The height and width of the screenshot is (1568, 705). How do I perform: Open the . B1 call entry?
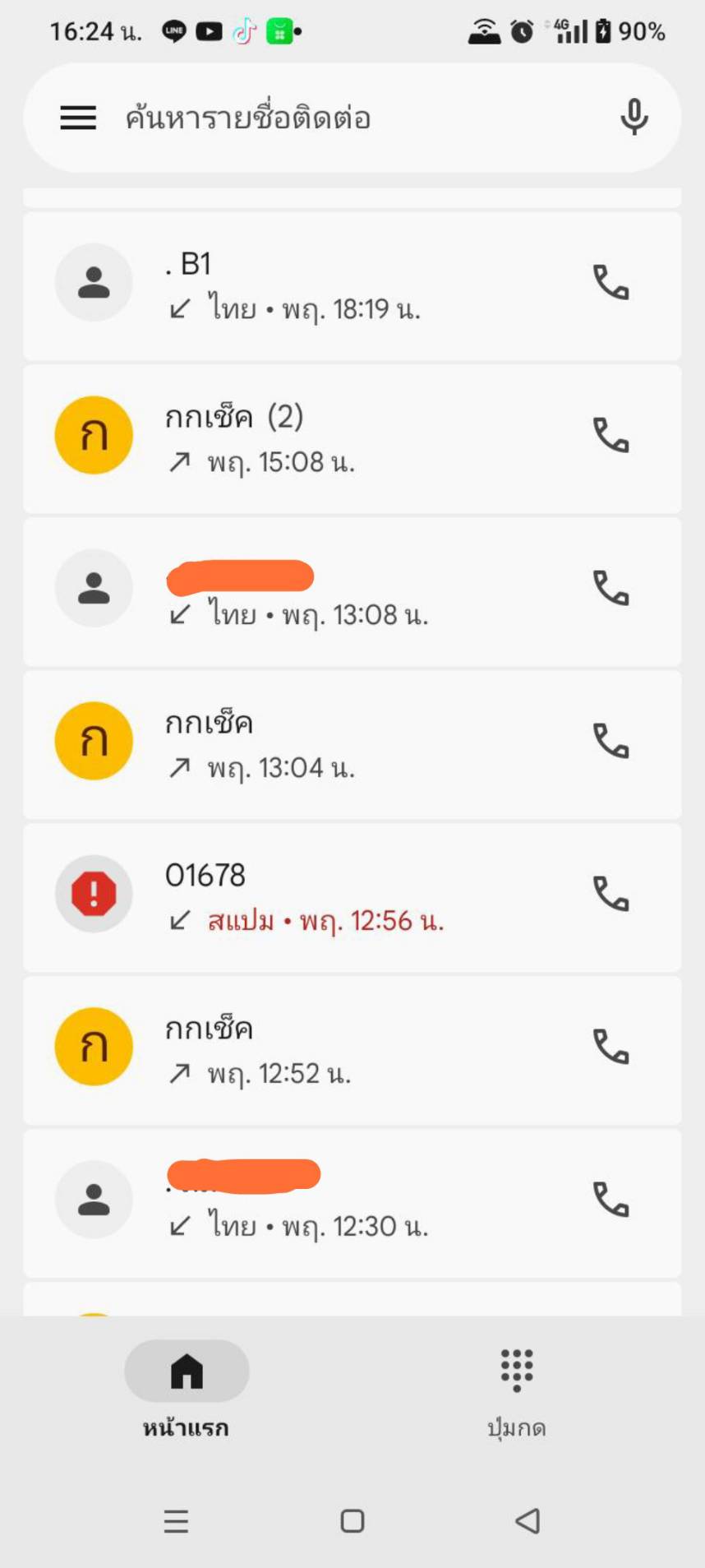[x=329, y=285]
